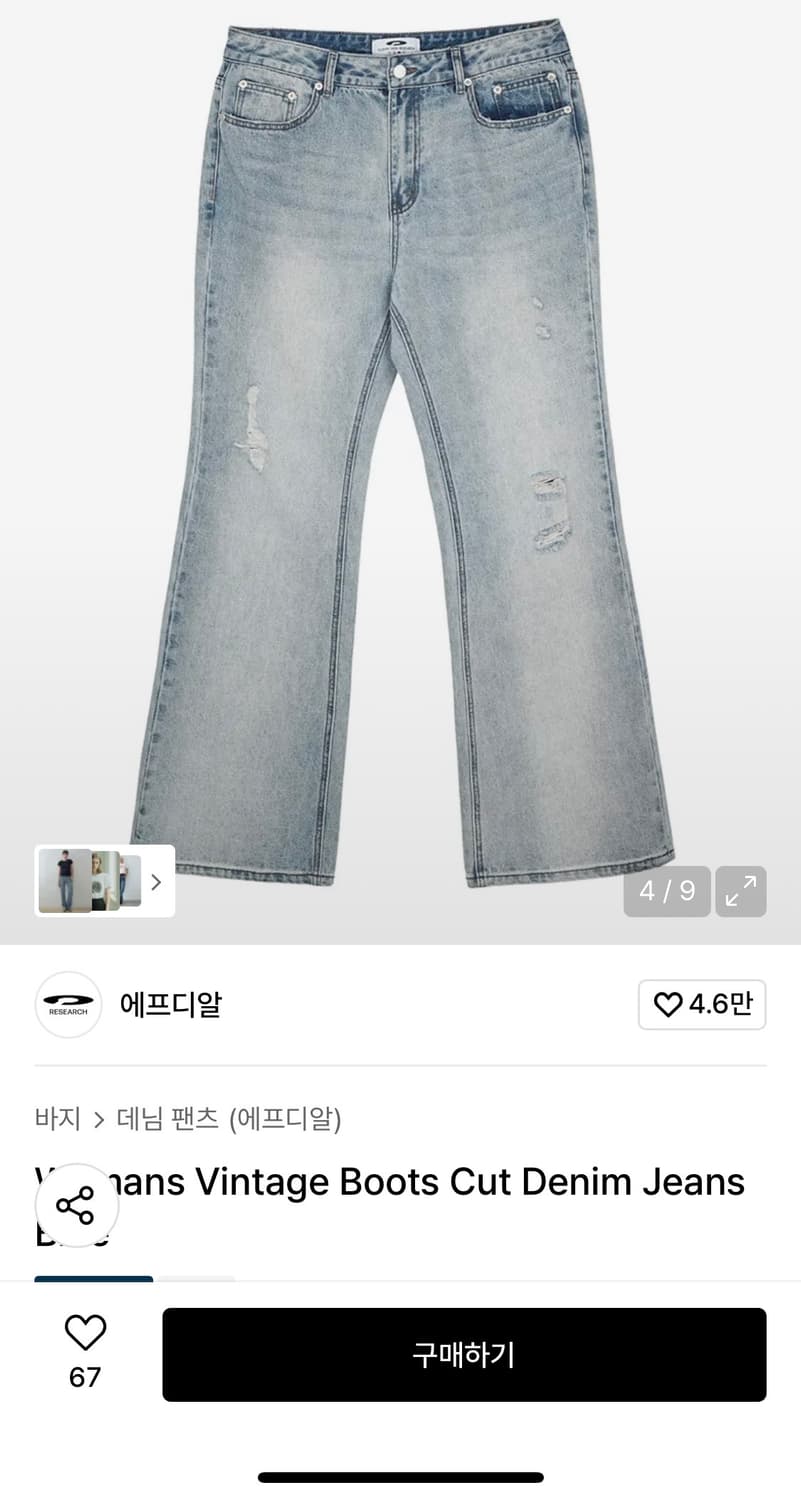The width and height of the screenshot is (801, 1500).
Task: Tap the 4/9 image counter badge
Action: tap(666, 891)
